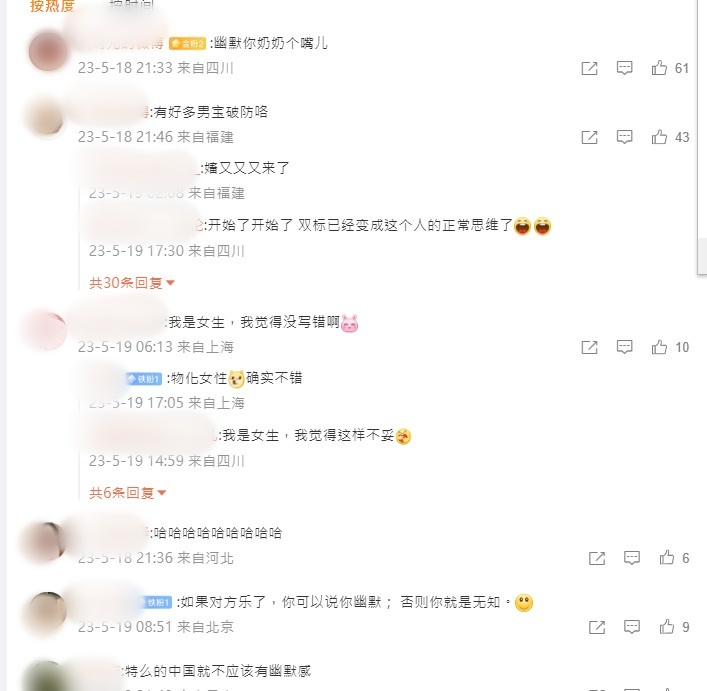Reply to comment 有好多男宝破防咯
The width and height of the screenshot is (707, 691).
click(x=624, y=137)
